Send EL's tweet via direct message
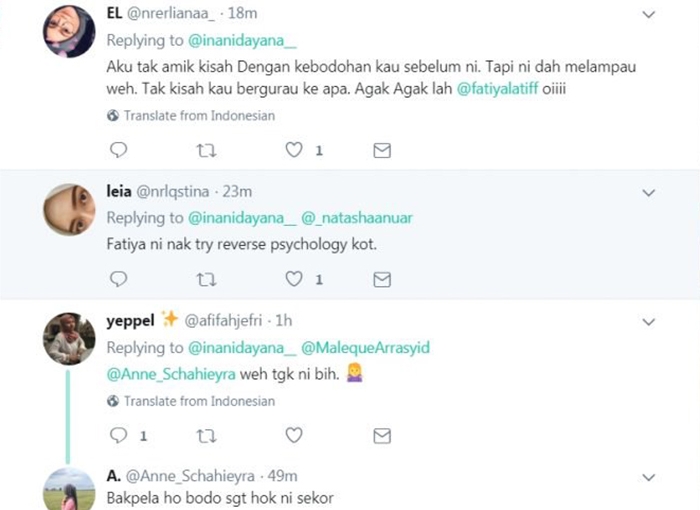The width and height of the screenshot is (700, 510). coord(381,150)
